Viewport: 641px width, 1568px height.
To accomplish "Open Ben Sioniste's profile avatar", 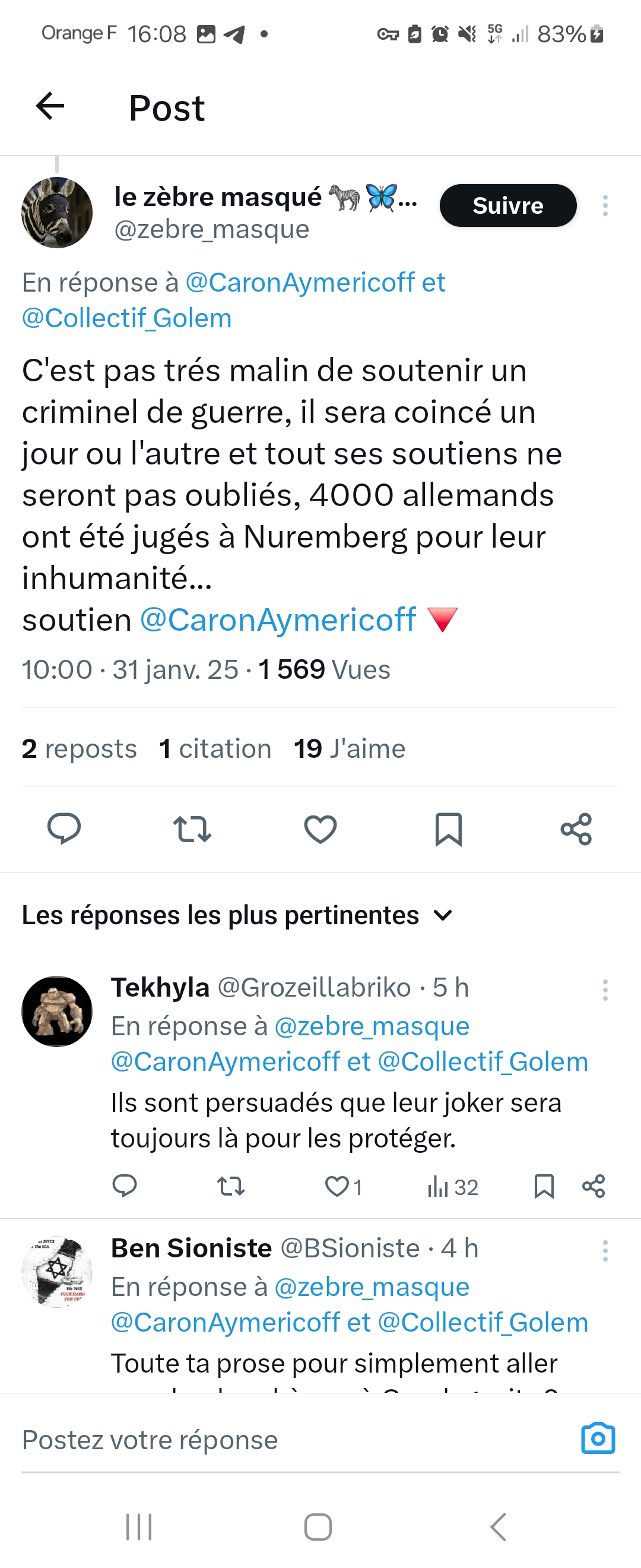I will (57, 1272).
